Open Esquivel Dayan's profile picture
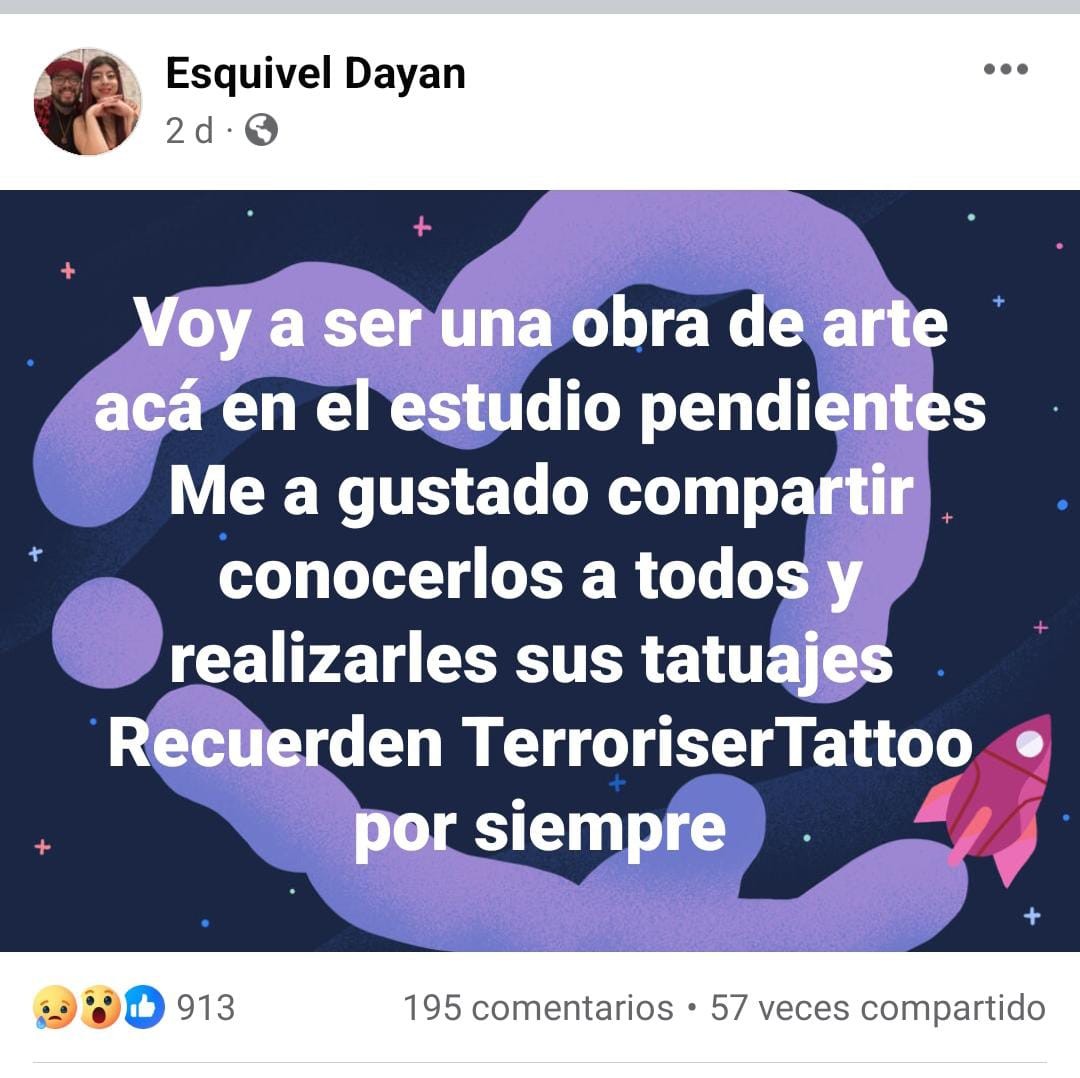Viewport: 1080px width, 1078px height. click(87, 102)
